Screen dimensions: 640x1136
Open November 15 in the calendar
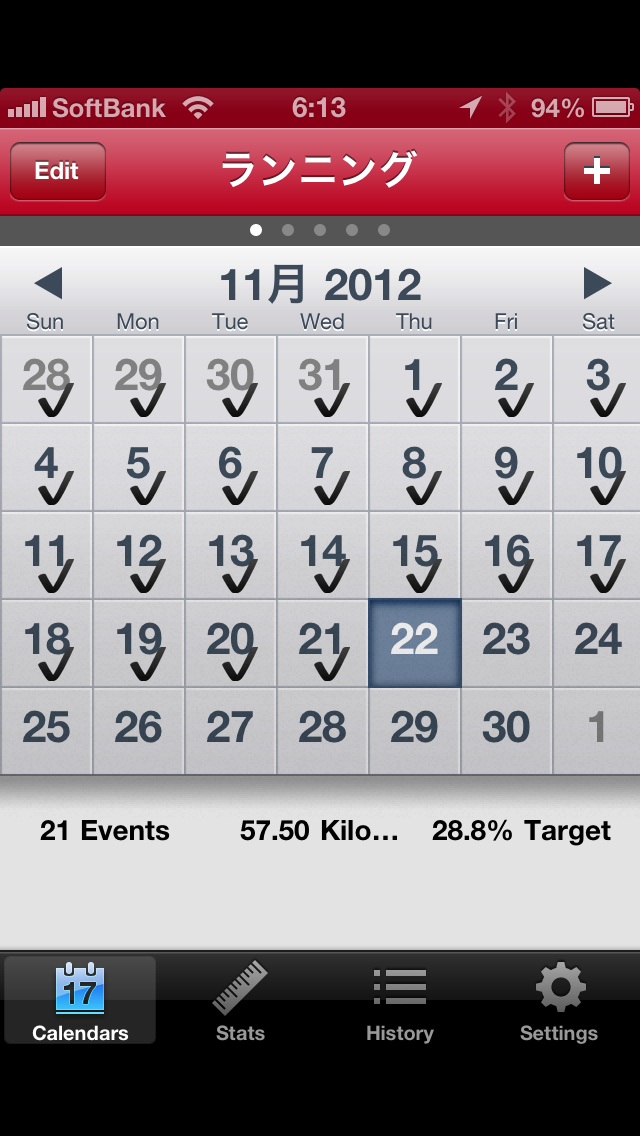pyautogui.click(x=414, y=555)
